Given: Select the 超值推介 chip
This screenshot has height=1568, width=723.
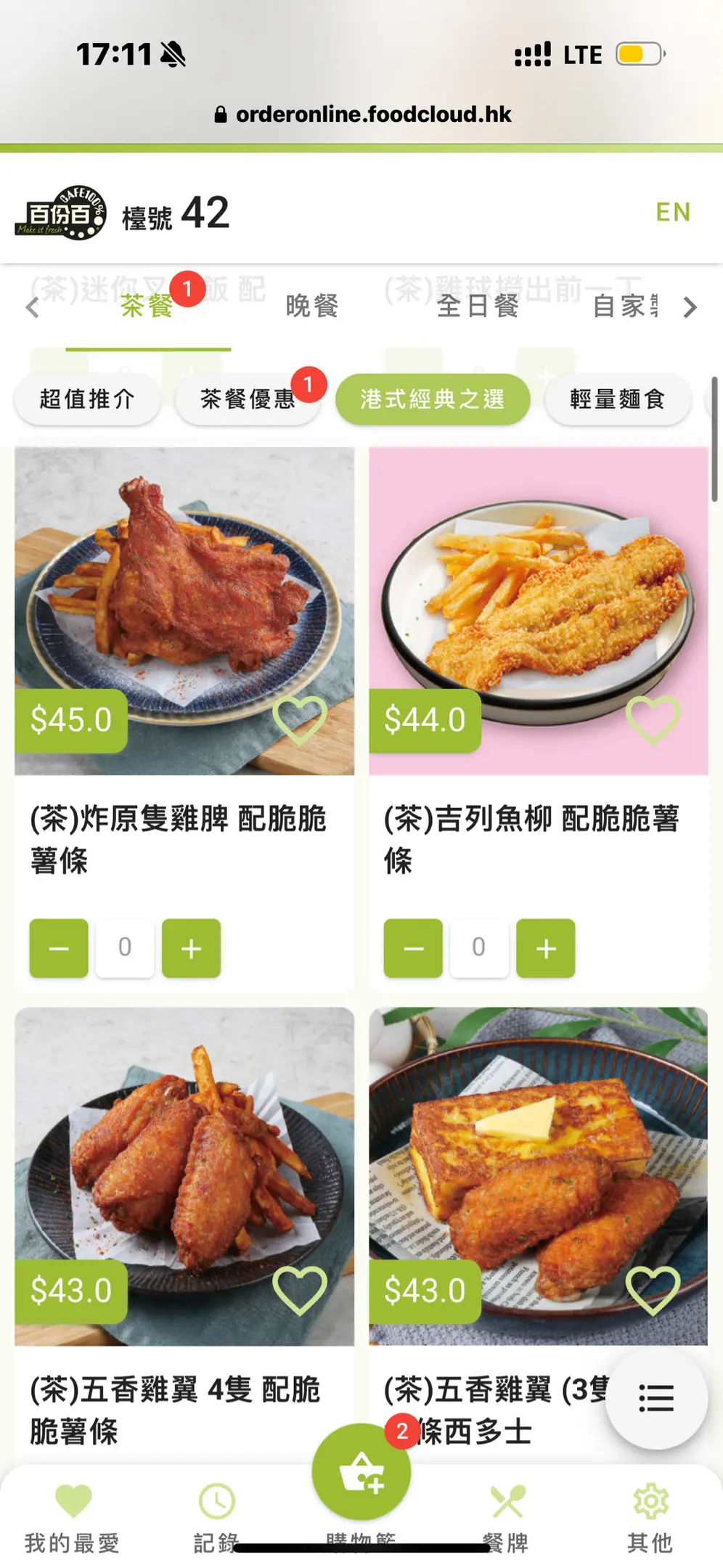Looking at the screenshot, I should pyautogui.click(x=87, y=399).
